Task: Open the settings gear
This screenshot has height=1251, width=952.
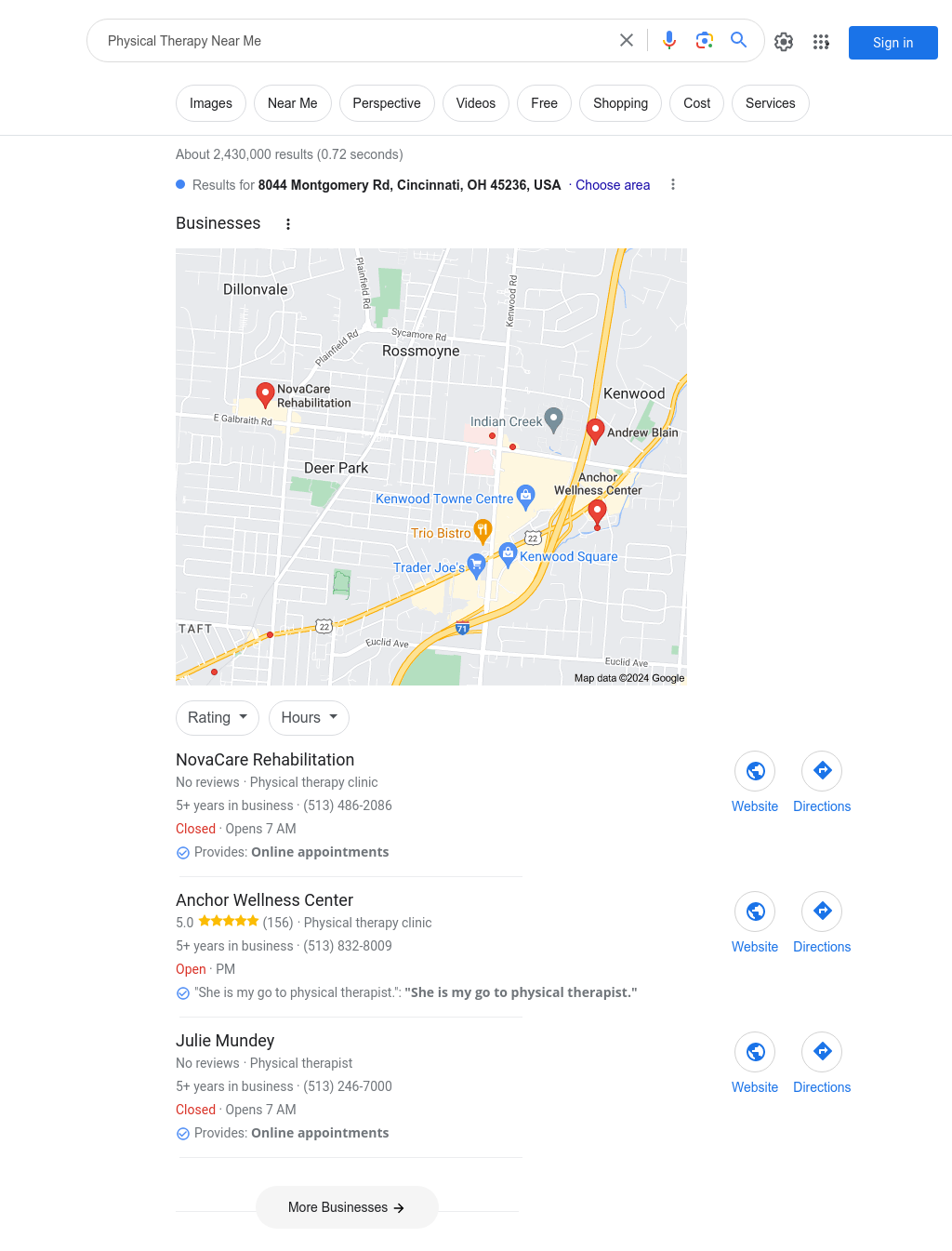Action: [784, 42]
